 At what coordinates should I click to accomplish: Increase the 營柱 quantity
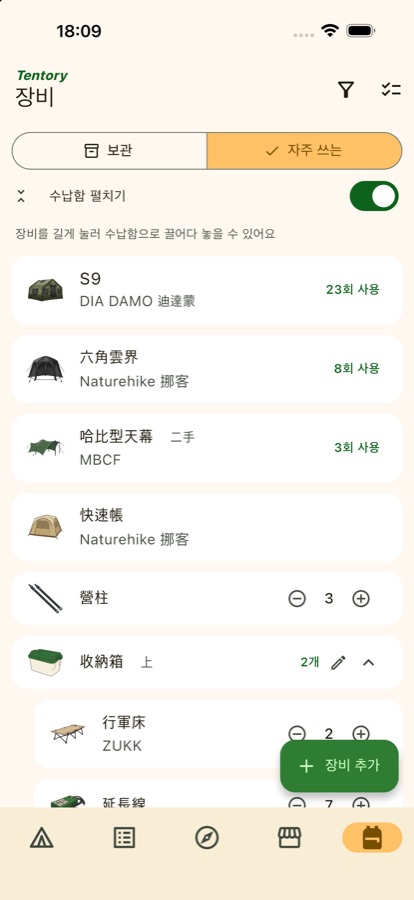click(361, 599)
